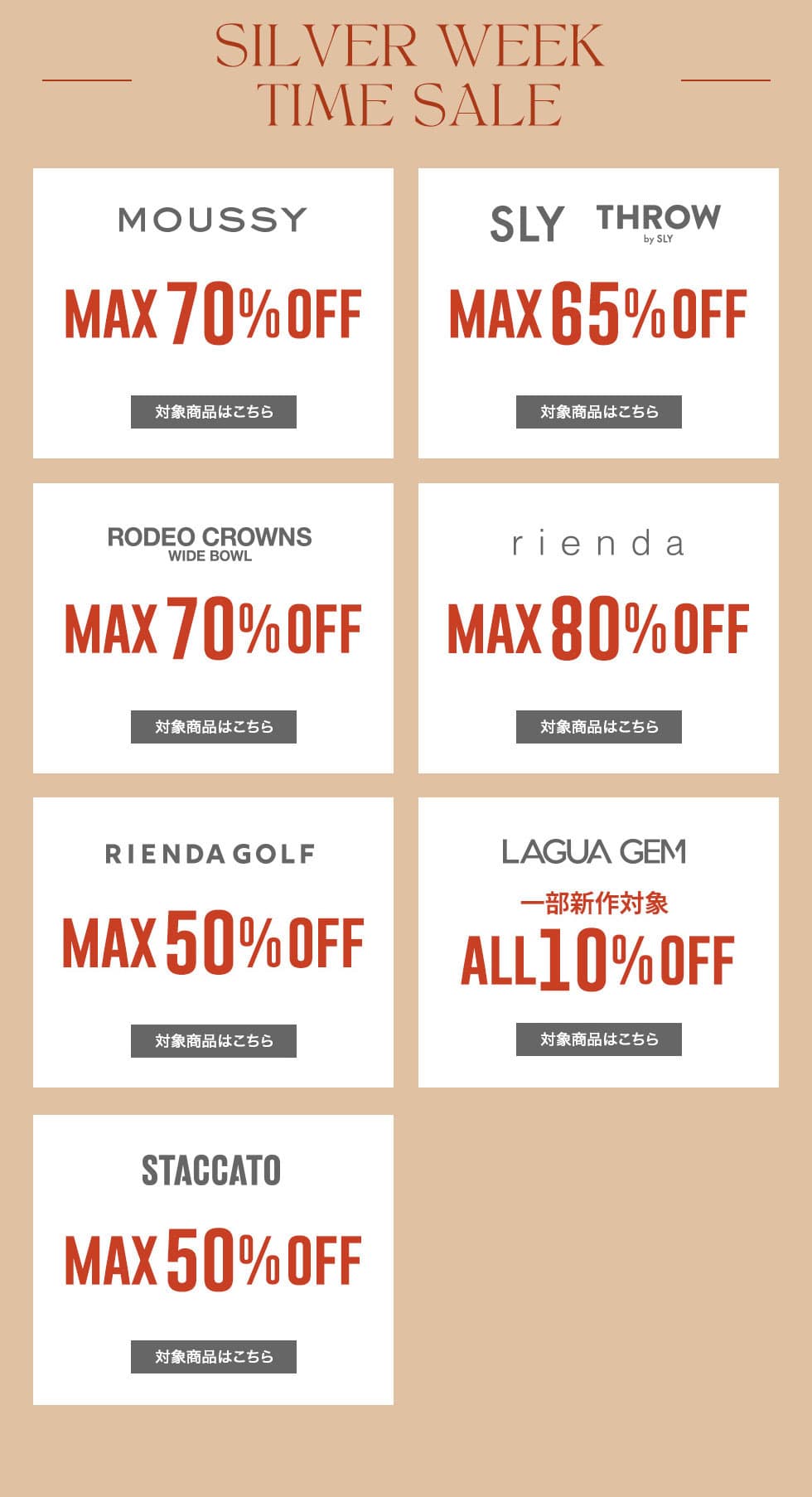View SLY and THROW sale items
This screenshot has height=1497, width=812.
598,412
